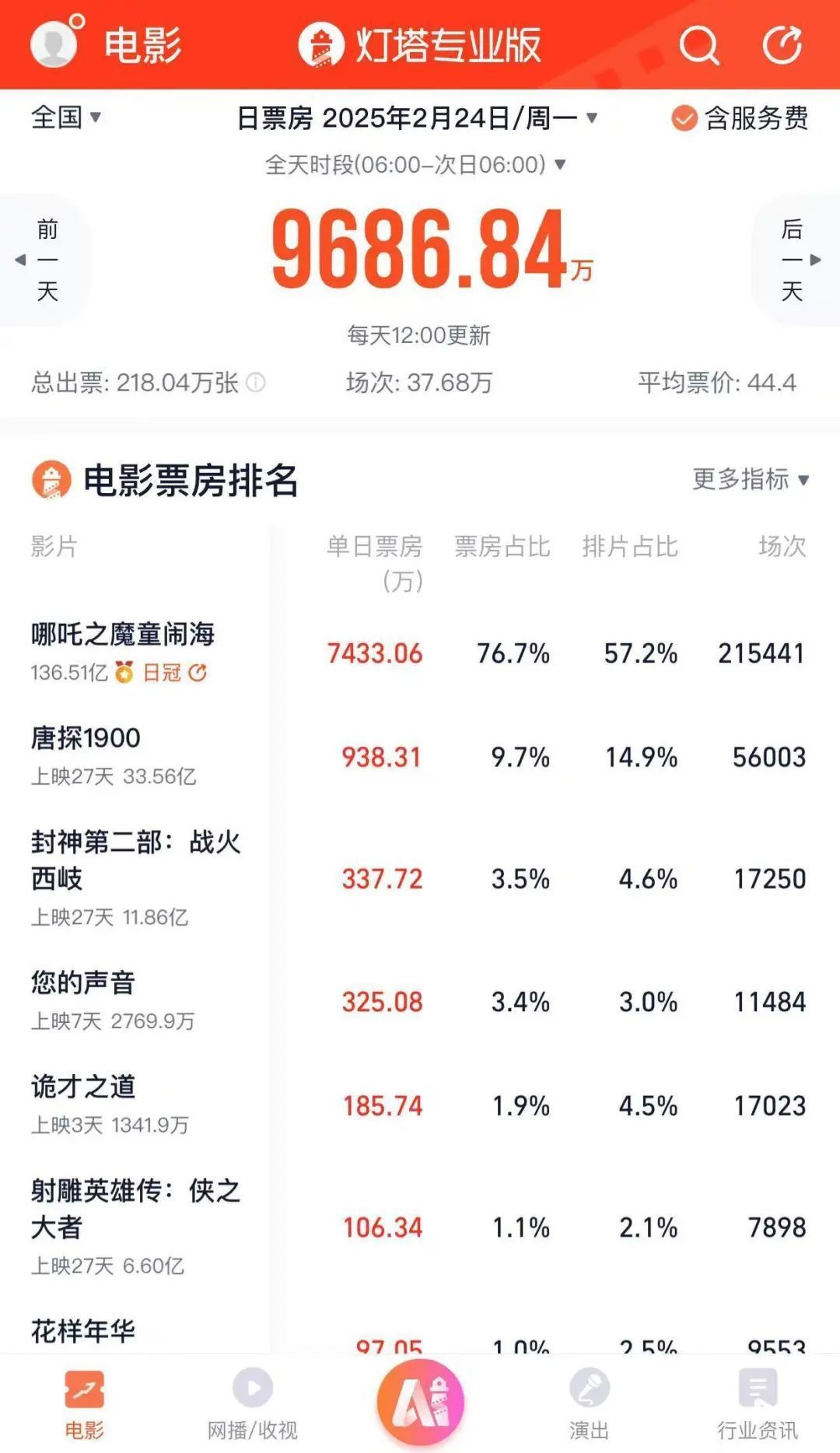Open 哪吒之魔童闹海 details
840x1453 pixels.
[x=123, y=635]
